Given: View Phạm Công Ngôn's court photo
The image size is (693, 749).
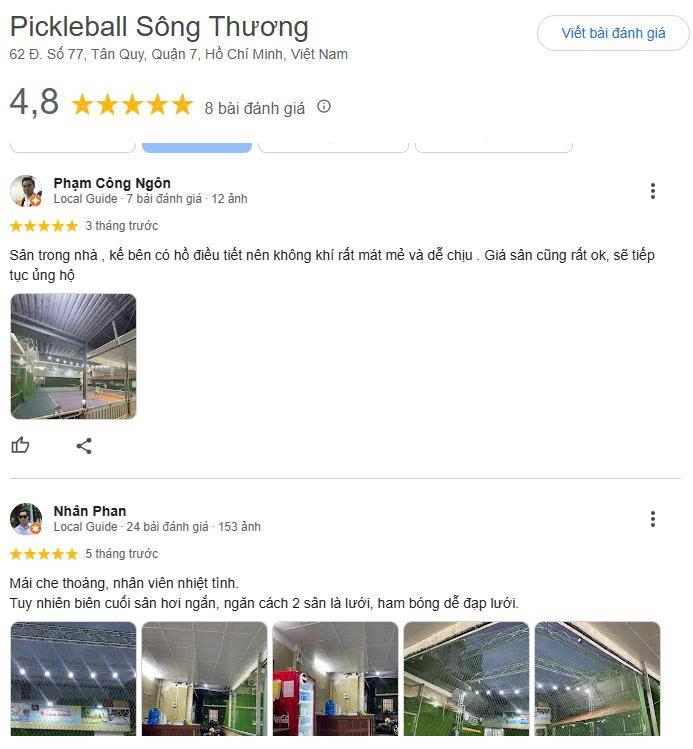Looking at the screenshot, I should coord(73,356).
